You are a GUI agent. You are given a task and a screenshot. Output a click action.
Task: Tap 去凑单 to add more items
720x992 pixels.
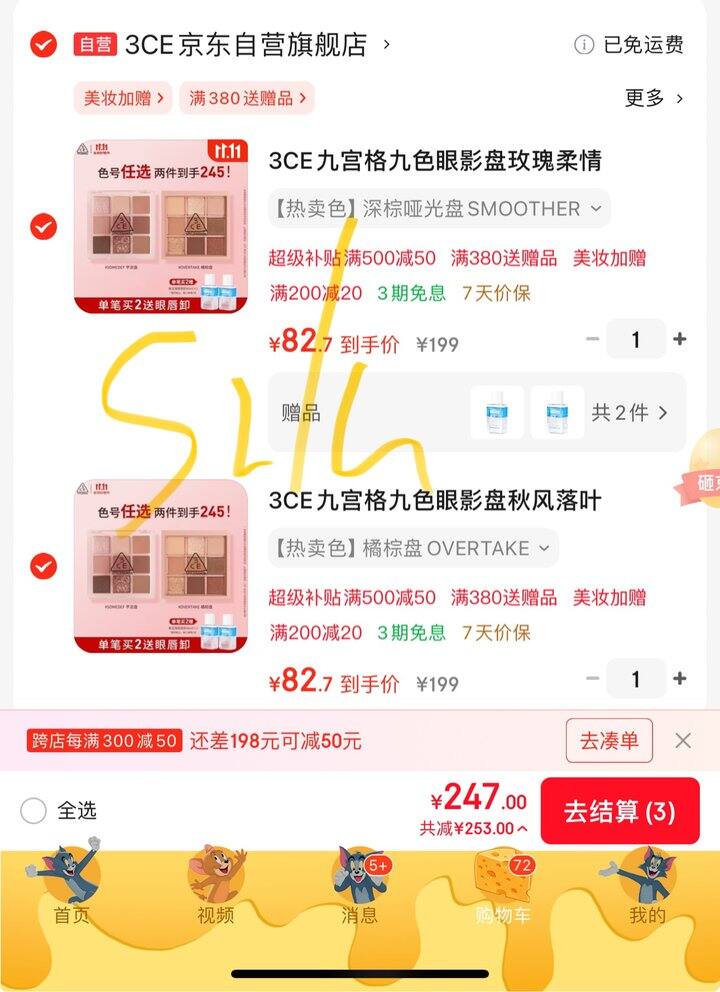[x=609, y=741]
